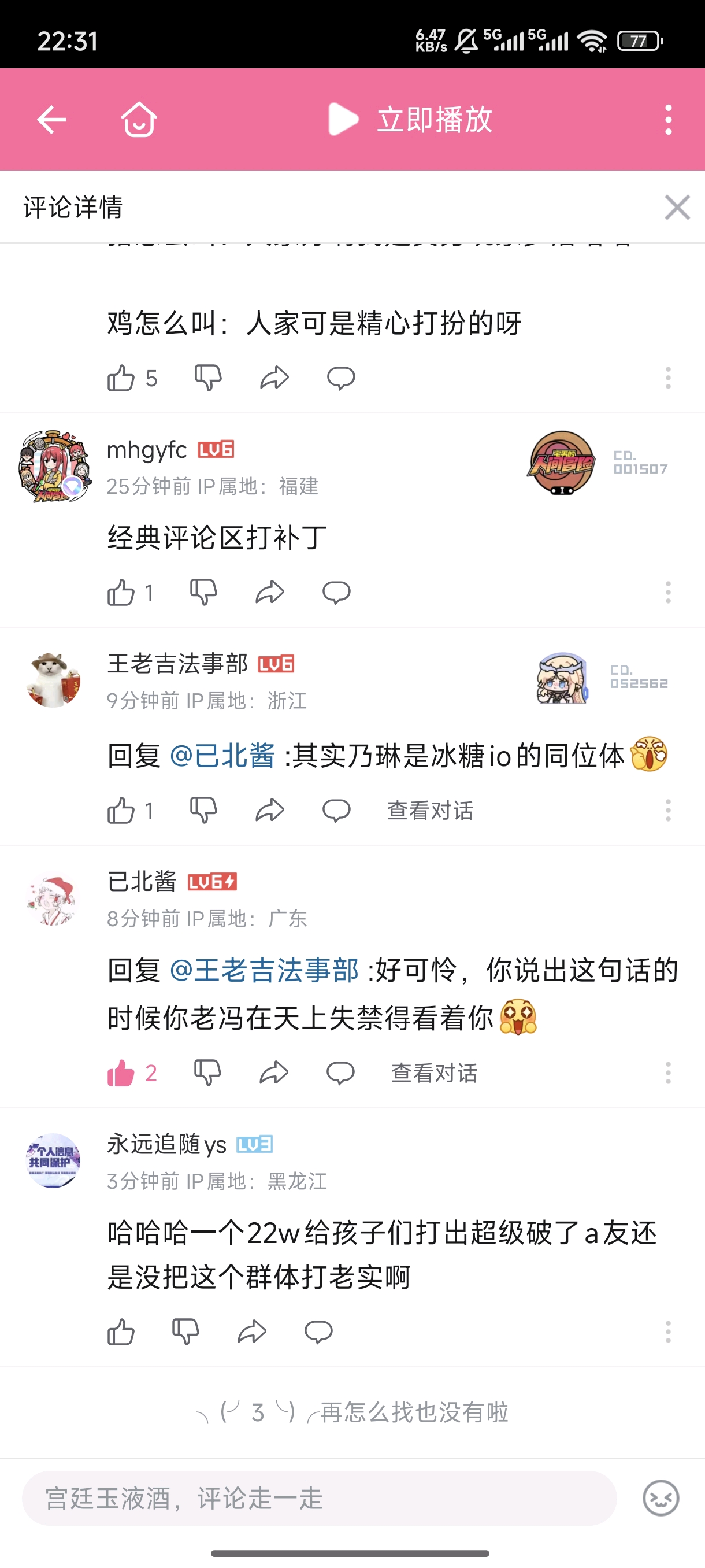Like mhgyfc's comment
The width and height of the screenshot is (705, 1568).
[x=121, y=592]
